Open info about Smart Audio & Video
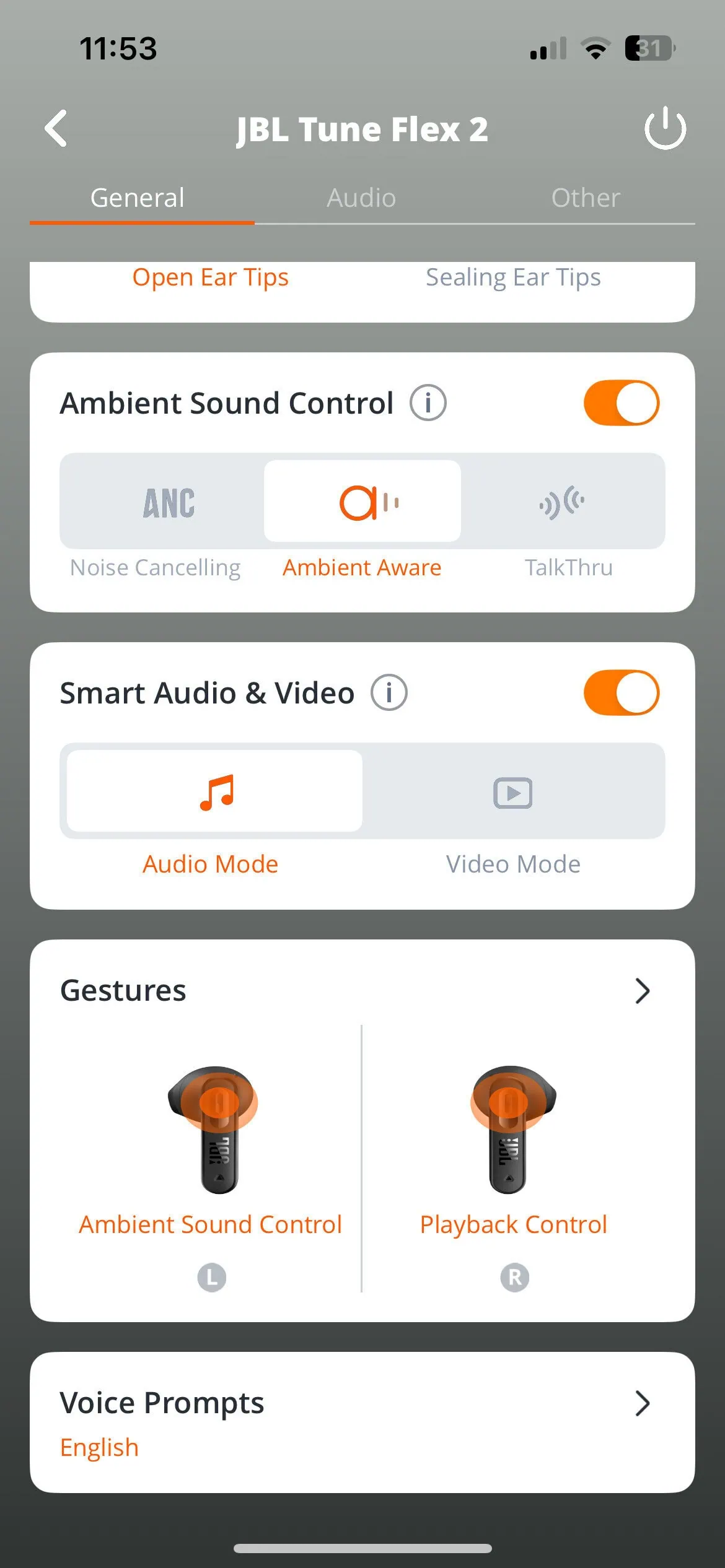725x1568 pixels. [389, 693]
